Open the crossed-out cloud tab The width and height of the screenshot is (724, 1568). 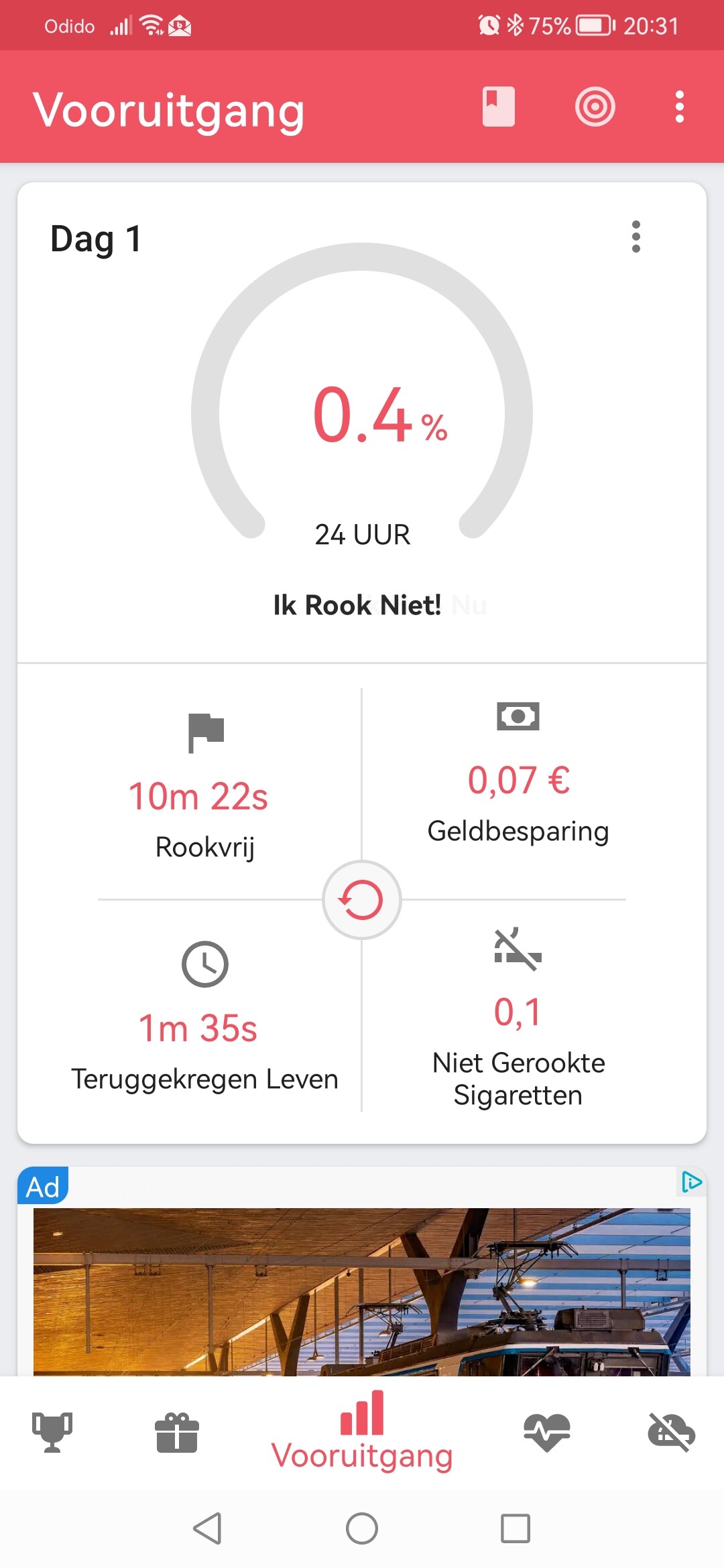pos(671,1432)
